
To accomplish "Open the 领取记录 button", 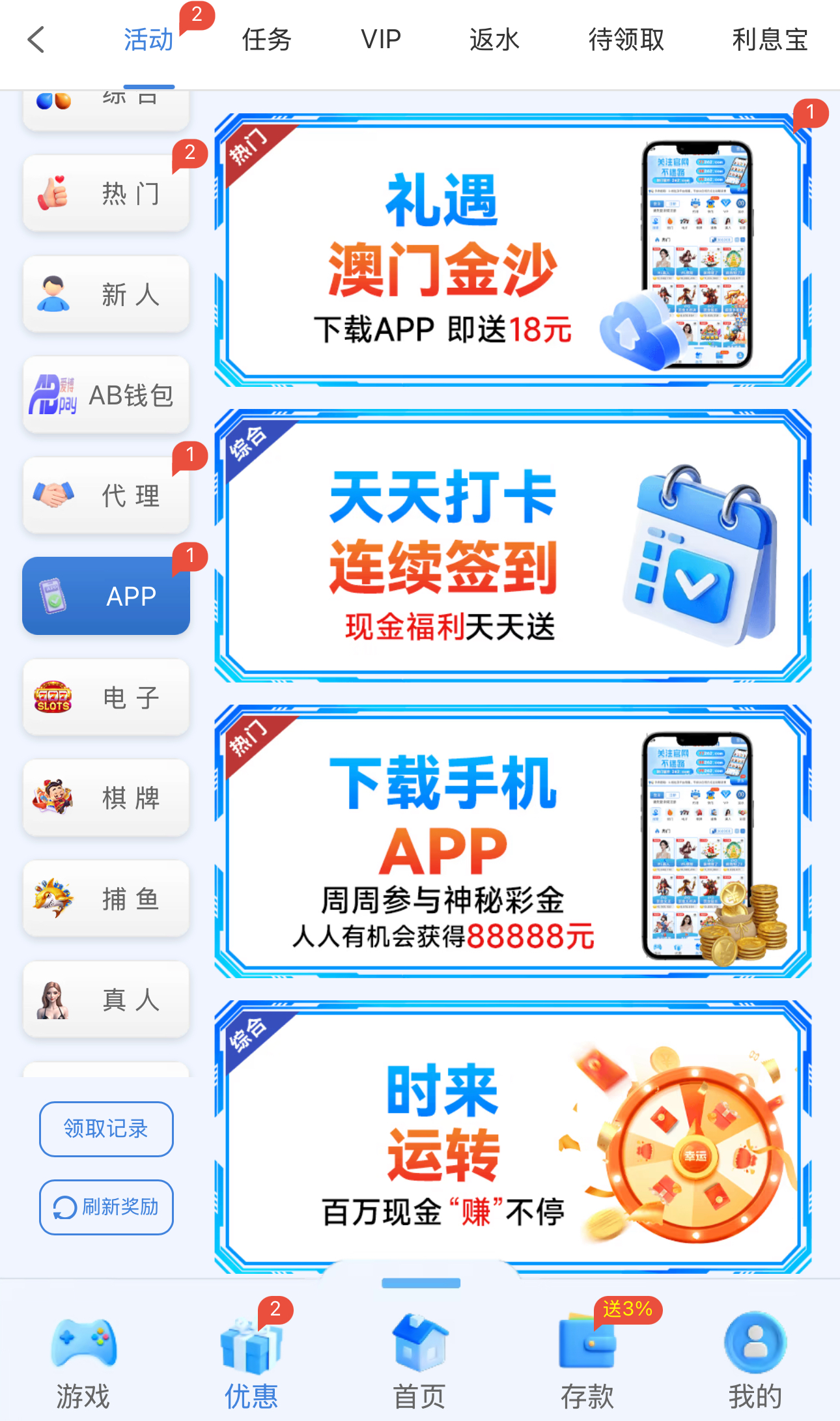I will point(106,1129).
